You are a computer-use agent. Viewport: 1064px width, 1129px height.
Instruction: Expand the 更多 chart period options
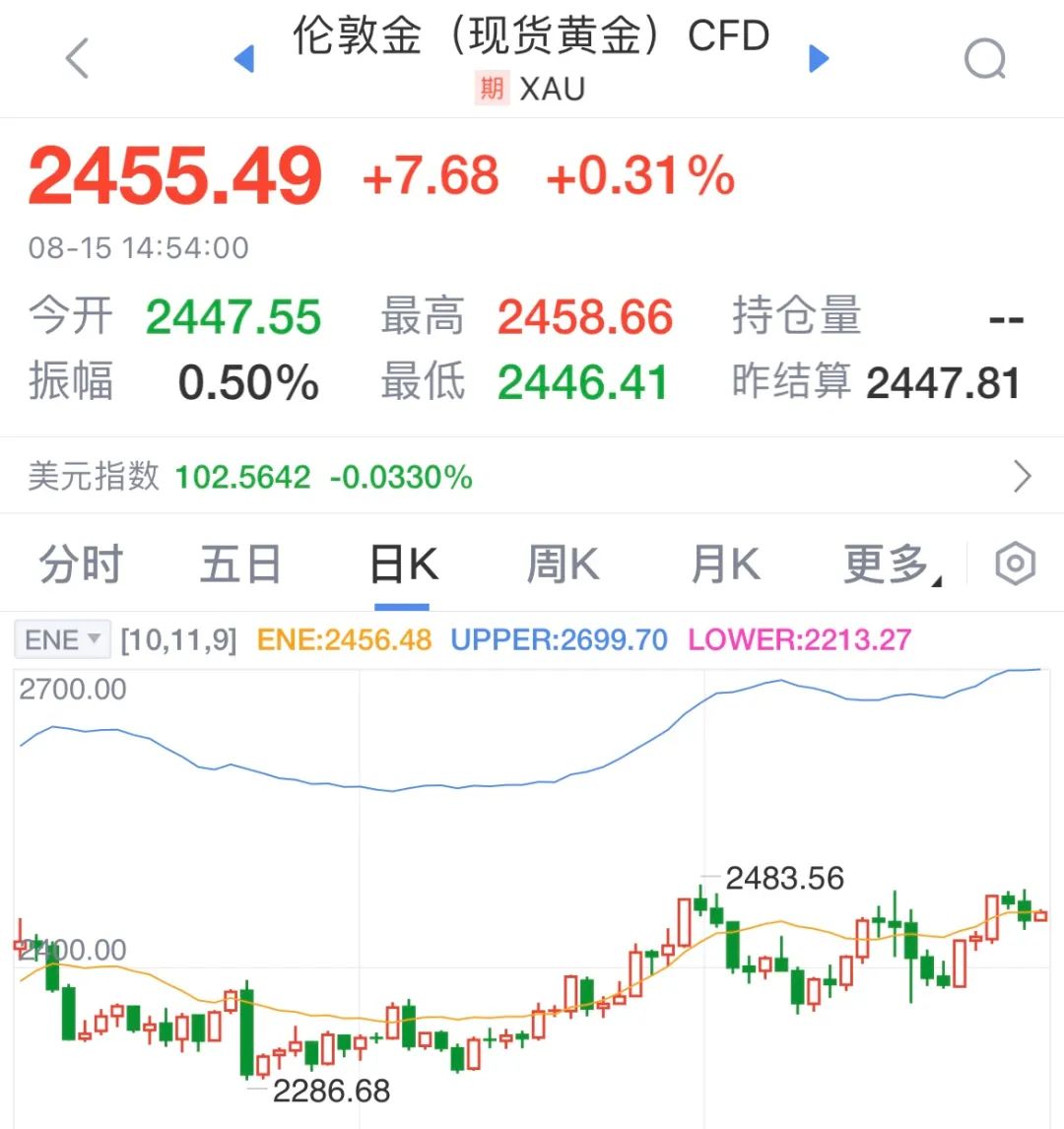pos(890,565)
